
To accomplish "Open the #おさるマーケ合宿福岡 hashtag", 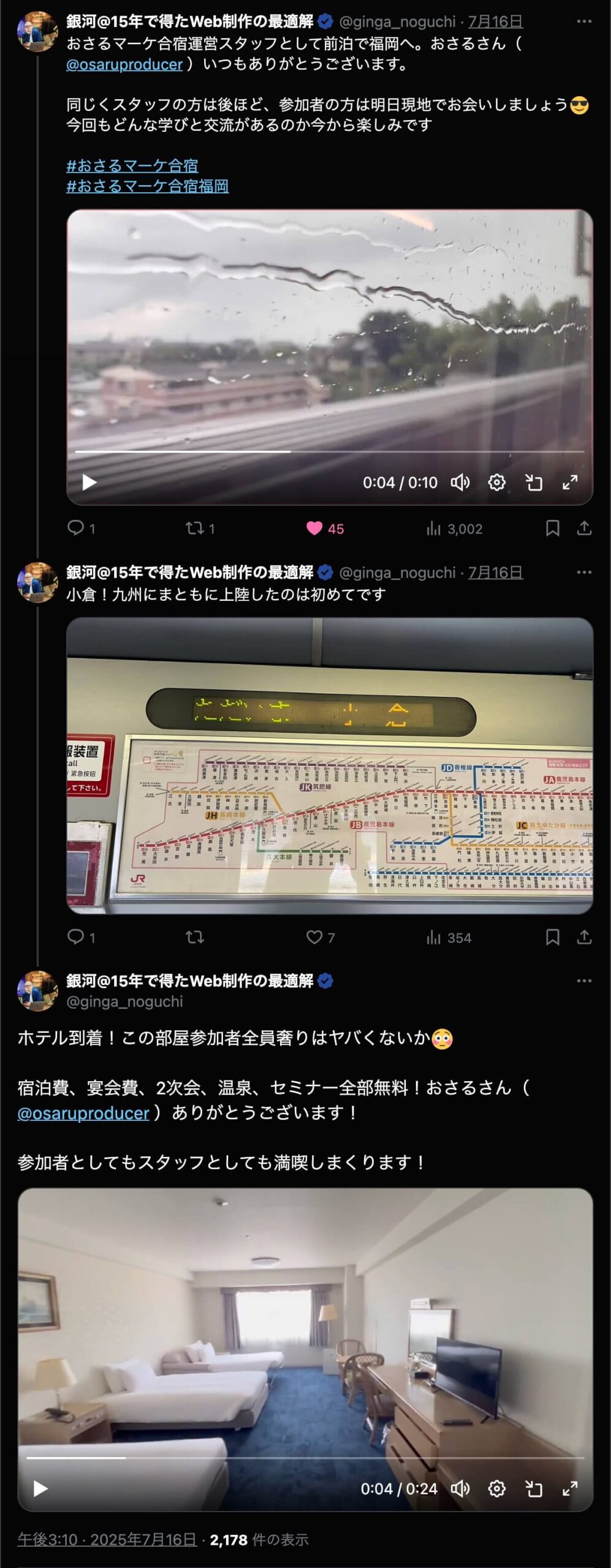I will pyautogui.click(x=147, y=186).
